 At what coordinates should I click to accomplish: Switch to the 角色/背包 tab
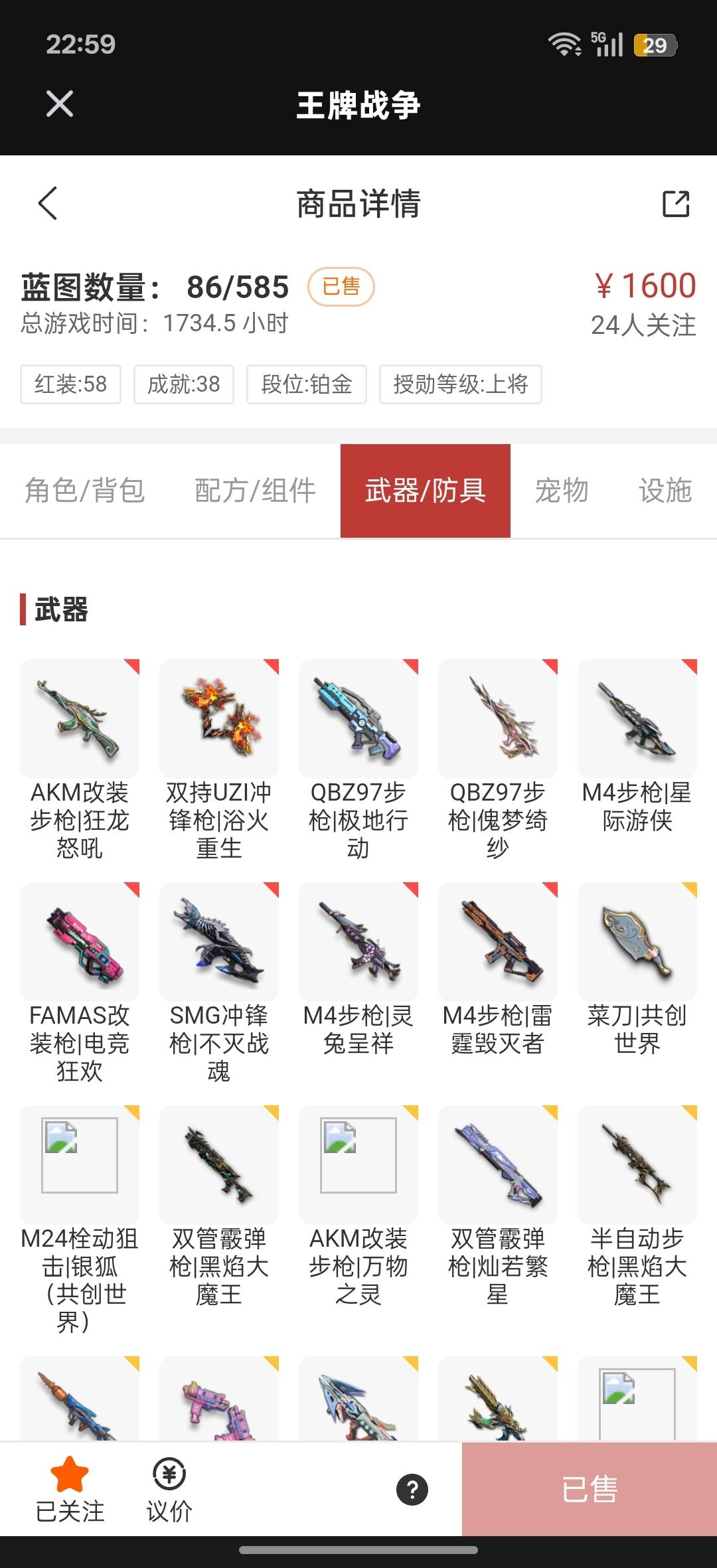point(85,491)
